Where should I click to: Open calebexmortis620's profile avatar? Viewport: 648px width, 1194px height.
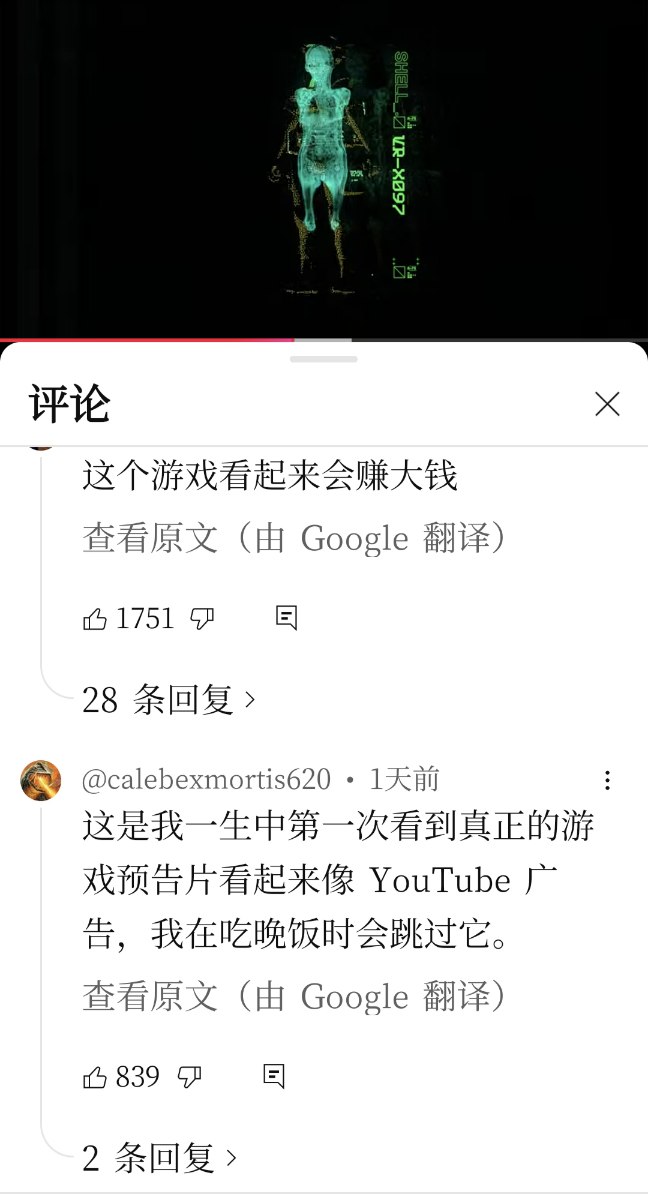pyautogui.click(x=41, y=780)
